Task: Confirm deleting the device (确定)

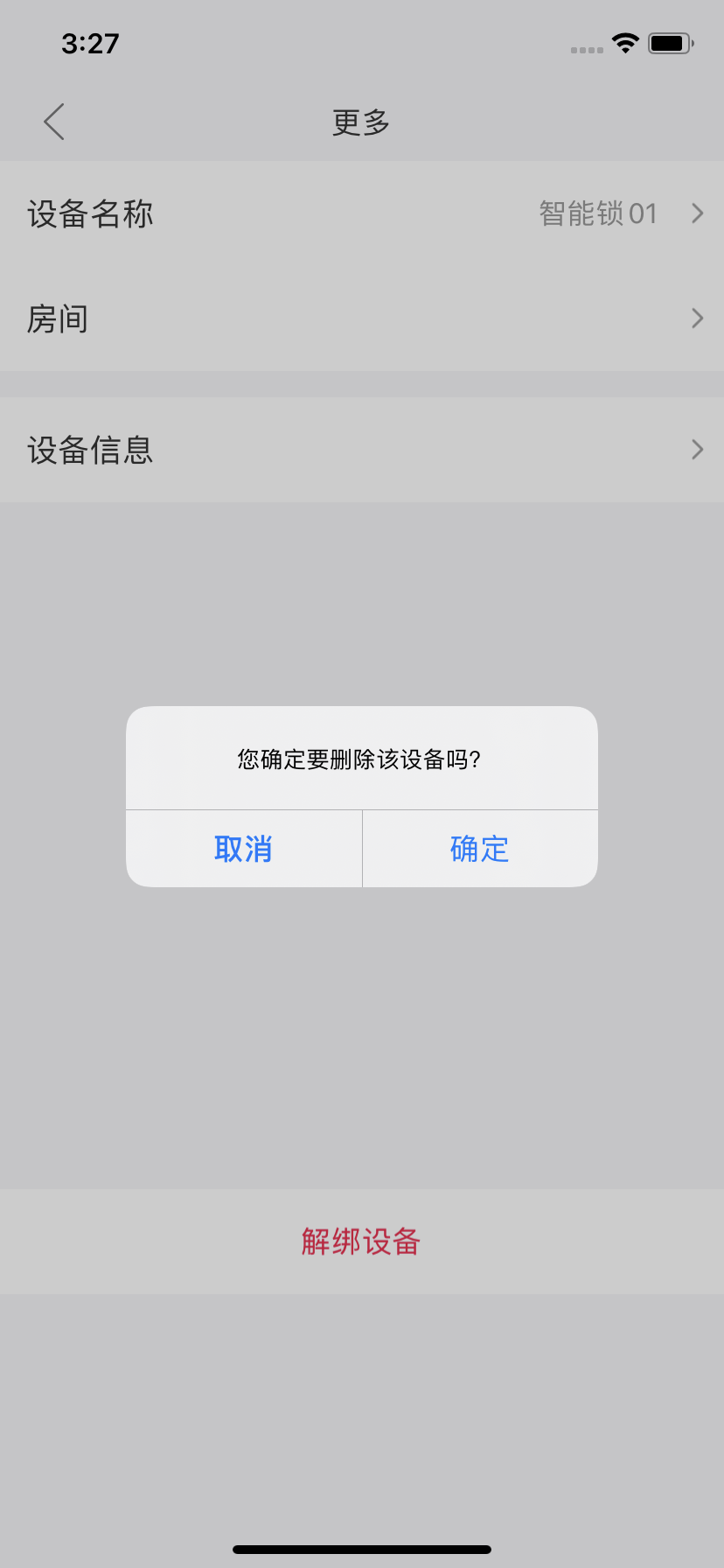Action: pyautogui.click(x=480, y=848)
